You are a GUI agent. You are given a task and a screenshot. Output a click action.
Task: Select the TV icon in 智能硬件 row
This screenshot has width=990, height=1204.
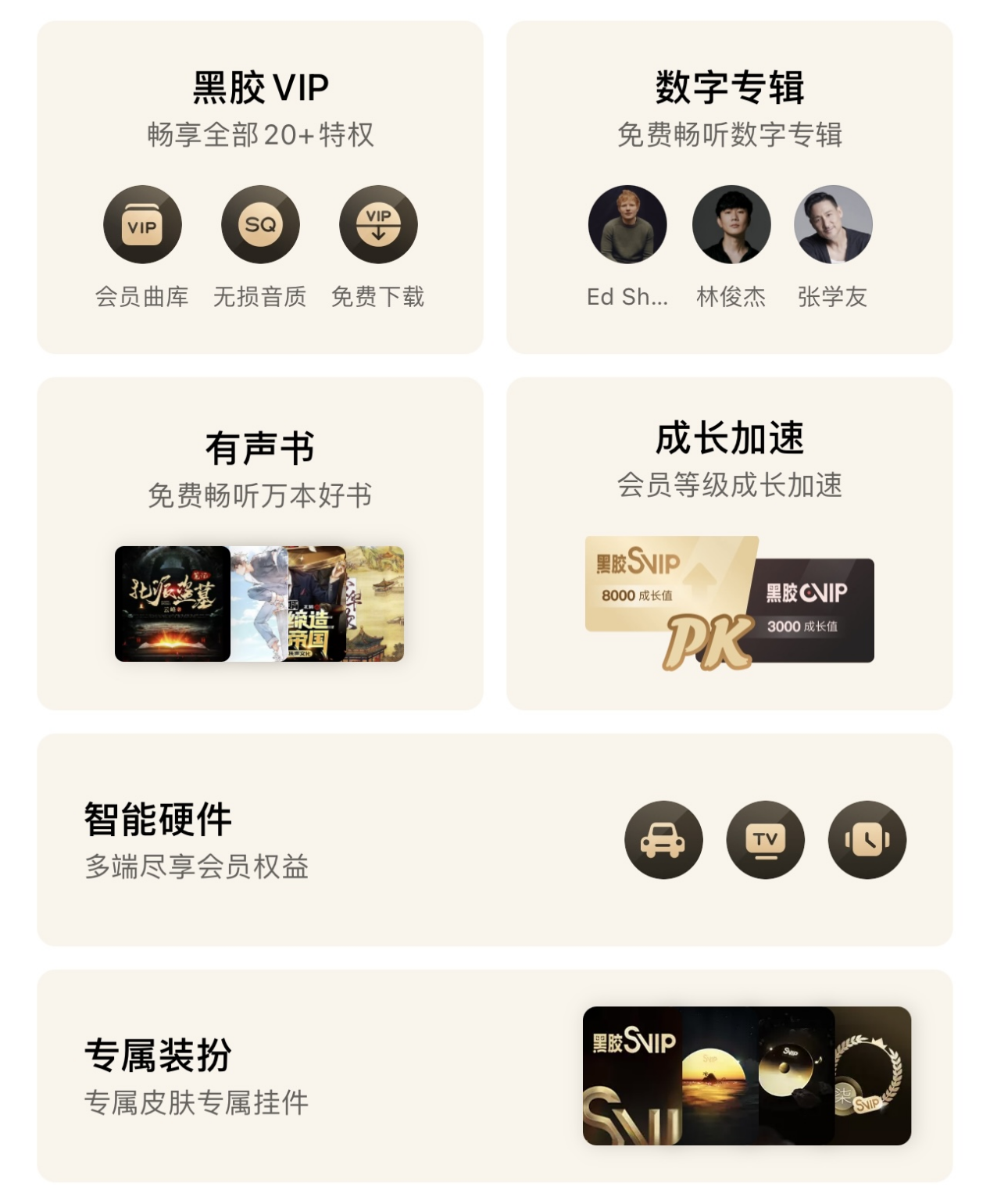pyautogui.click(x=765, y=838)
